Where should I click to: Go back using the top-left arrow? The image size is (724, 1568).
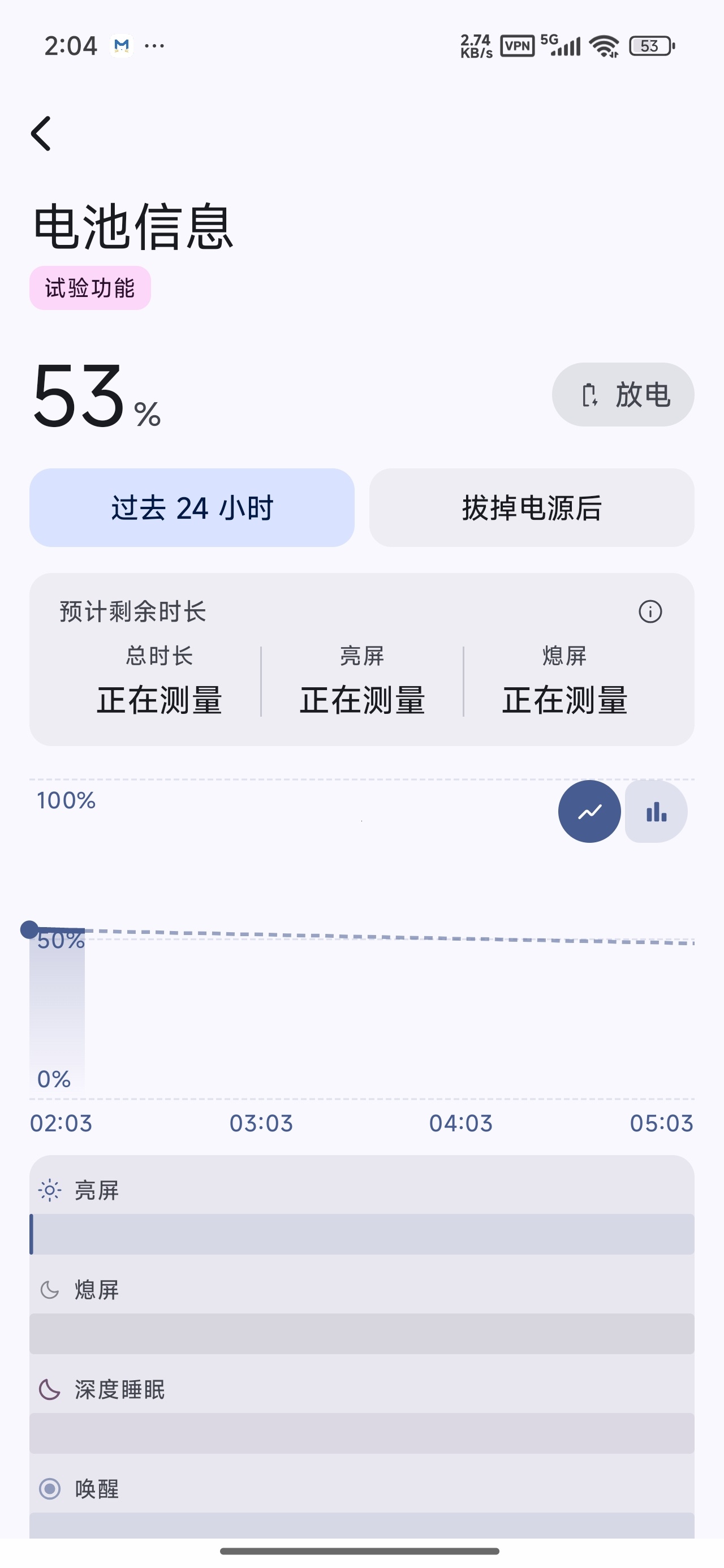pyautogui.click(x=41, y=133)
